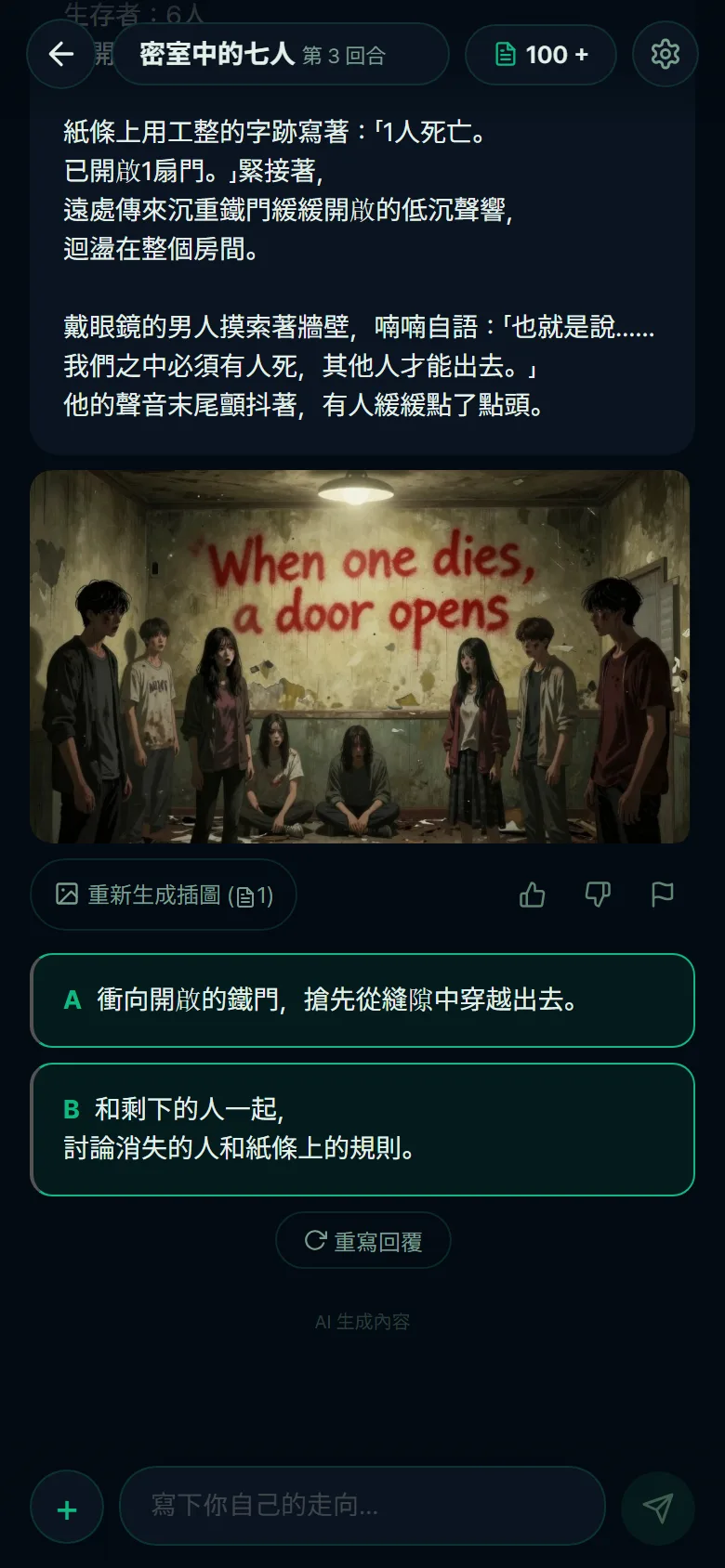This screenshot has height=1568, width=725.
Task: Give the reply a thumbs up
Action: pos(532,895)
